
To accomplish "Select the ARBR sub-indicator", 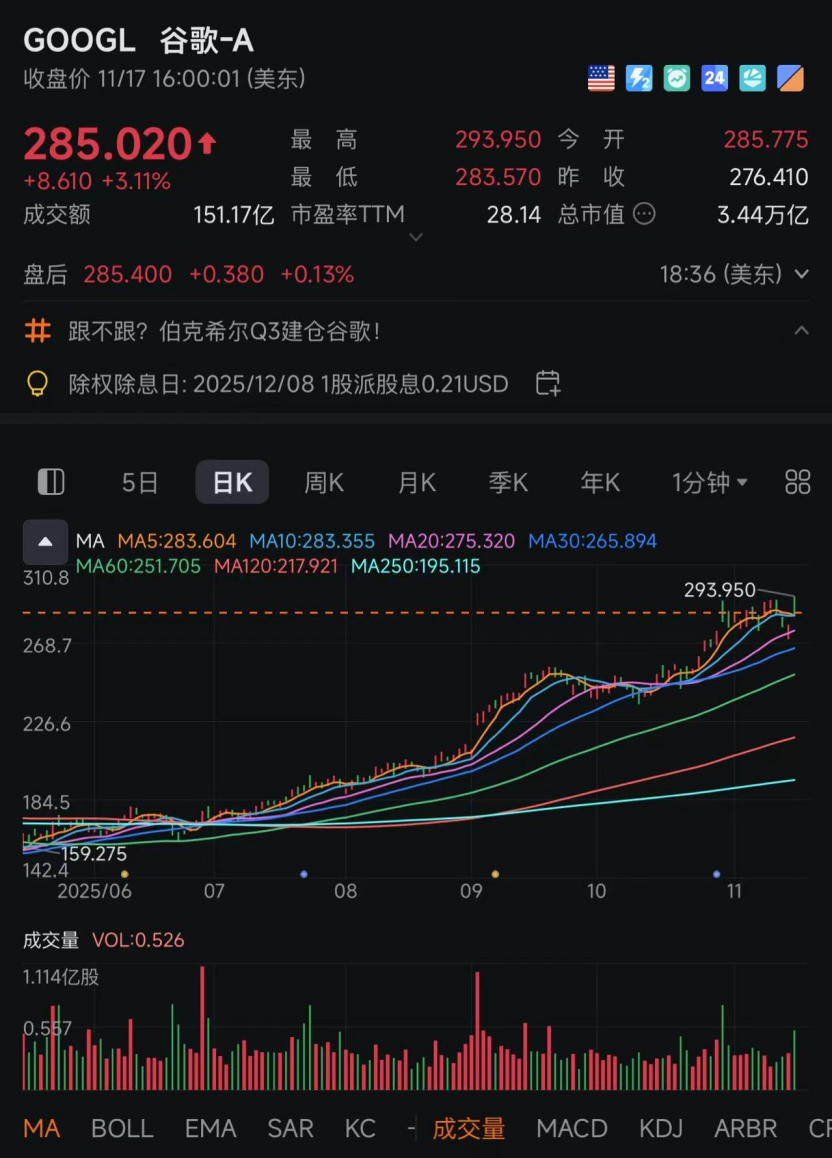I will [x=745, y=1128].
